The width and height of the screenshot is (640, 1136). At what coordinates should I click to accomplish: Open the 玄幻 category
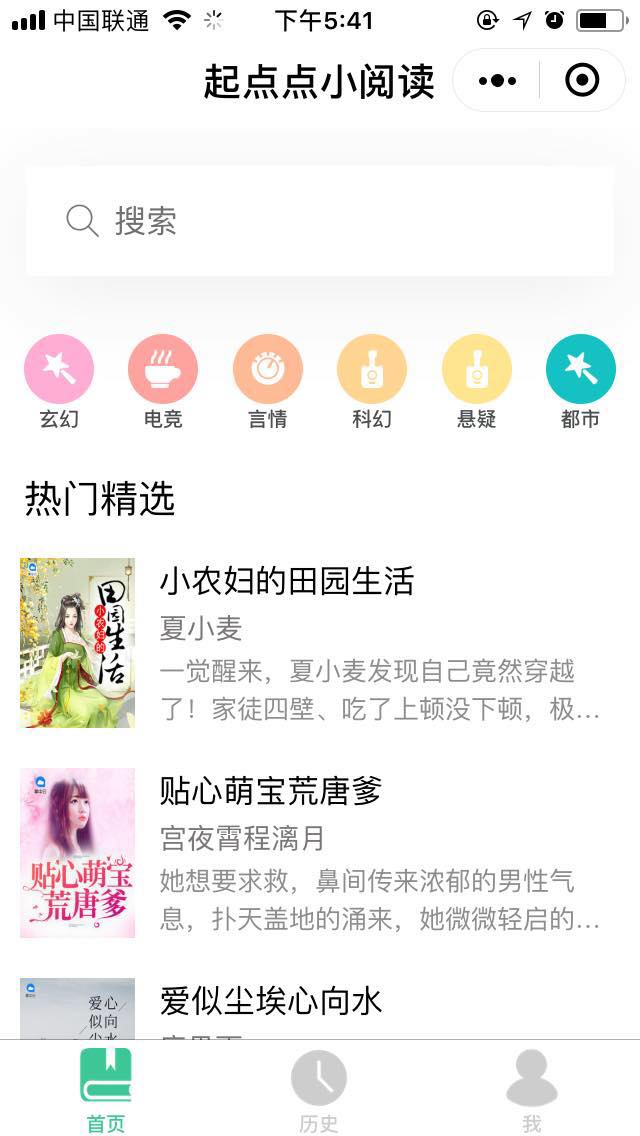tap(59, 382)
